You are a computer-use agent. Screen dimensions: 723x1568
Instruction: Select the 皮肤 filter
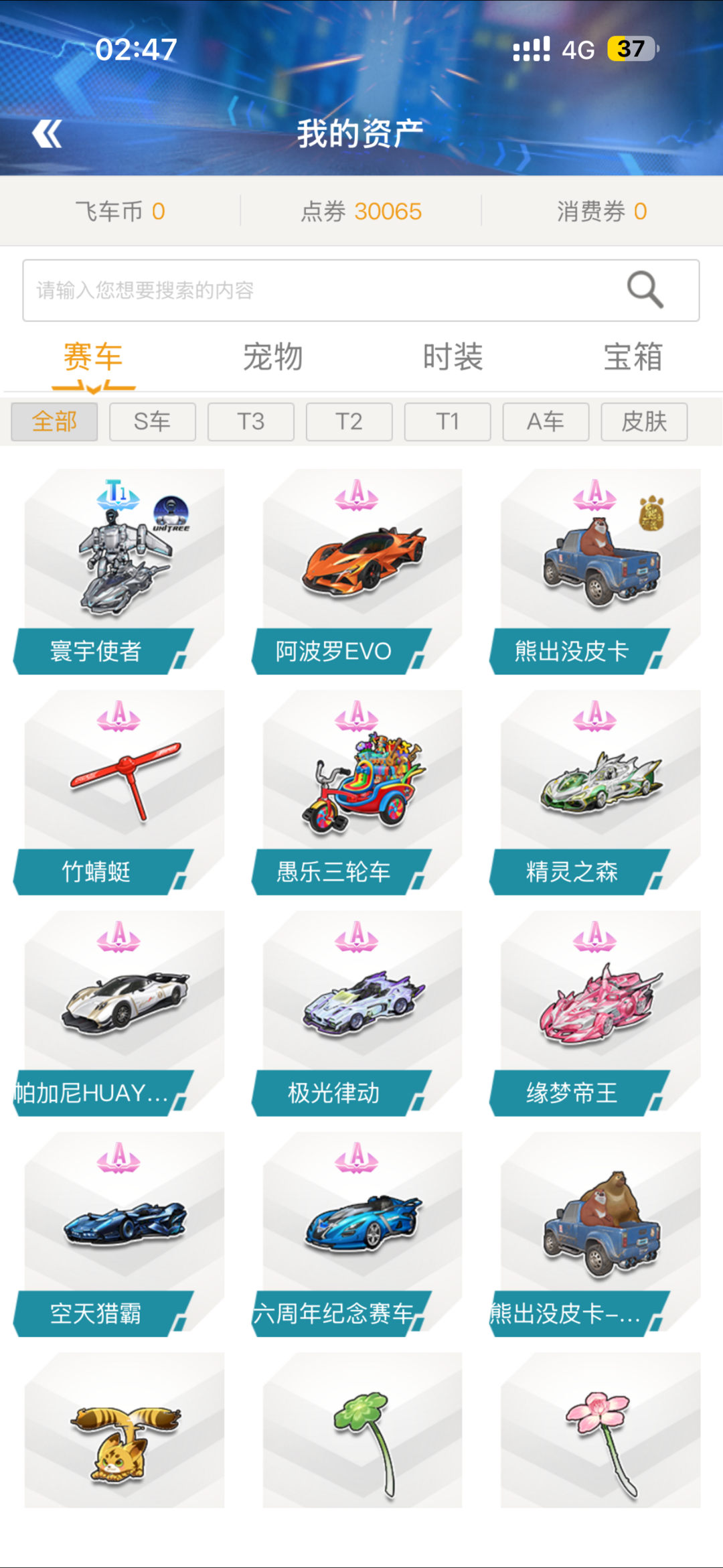(645, 421)
